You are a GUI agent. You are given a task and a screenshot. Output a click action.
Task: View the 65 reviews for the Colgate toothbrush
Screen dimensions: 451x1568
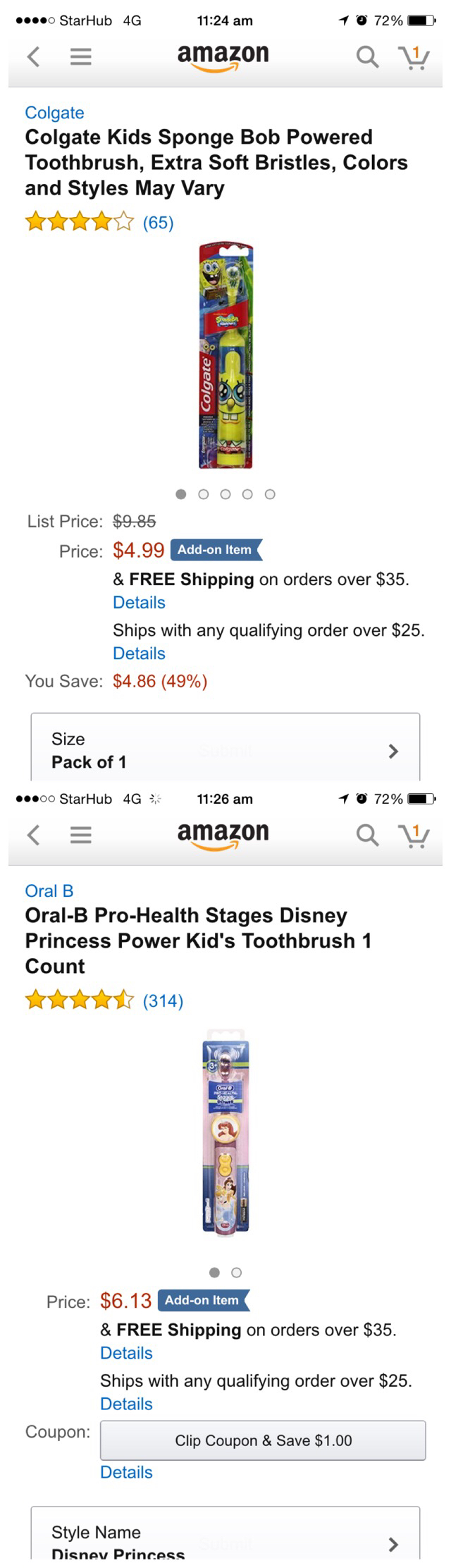point(158,223)
